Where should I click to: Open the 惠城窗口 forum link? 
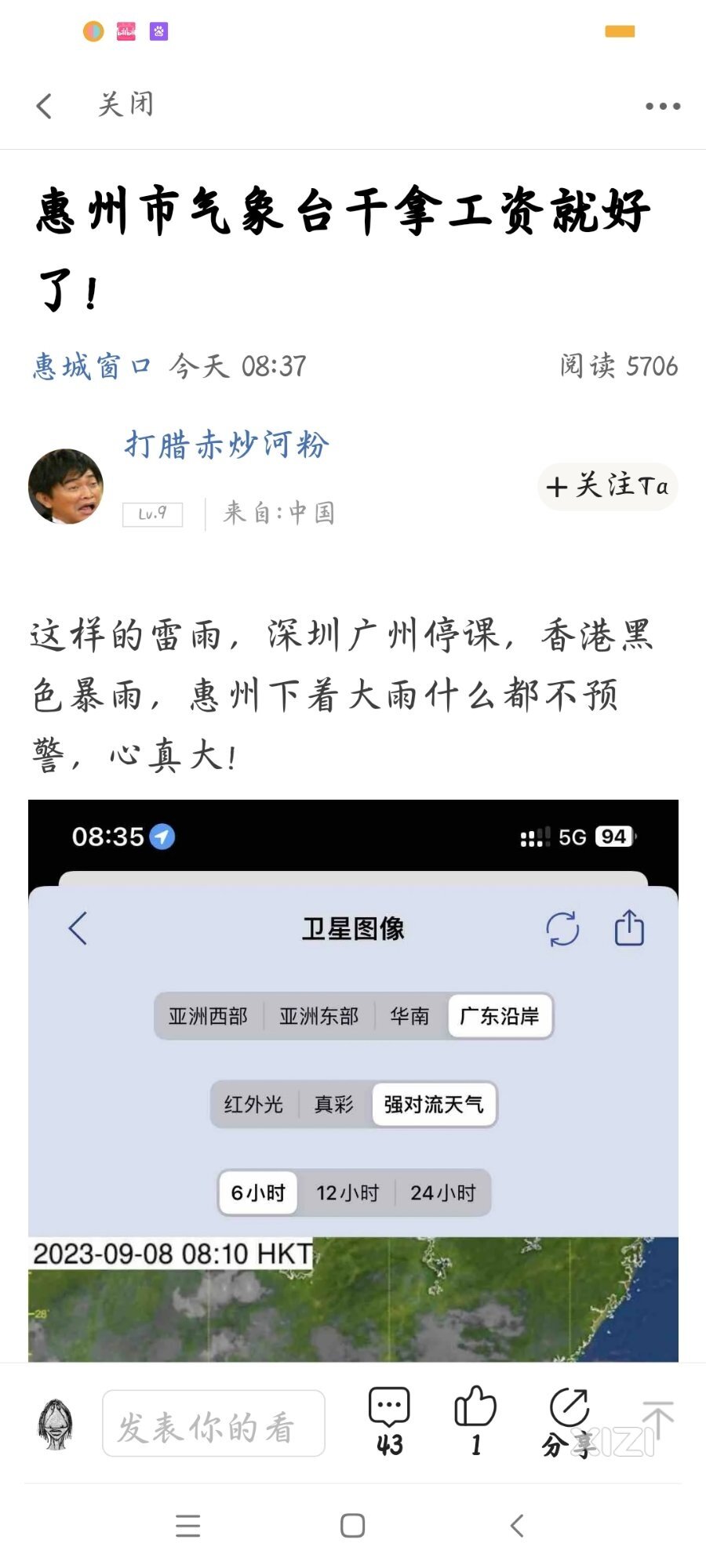92,366
